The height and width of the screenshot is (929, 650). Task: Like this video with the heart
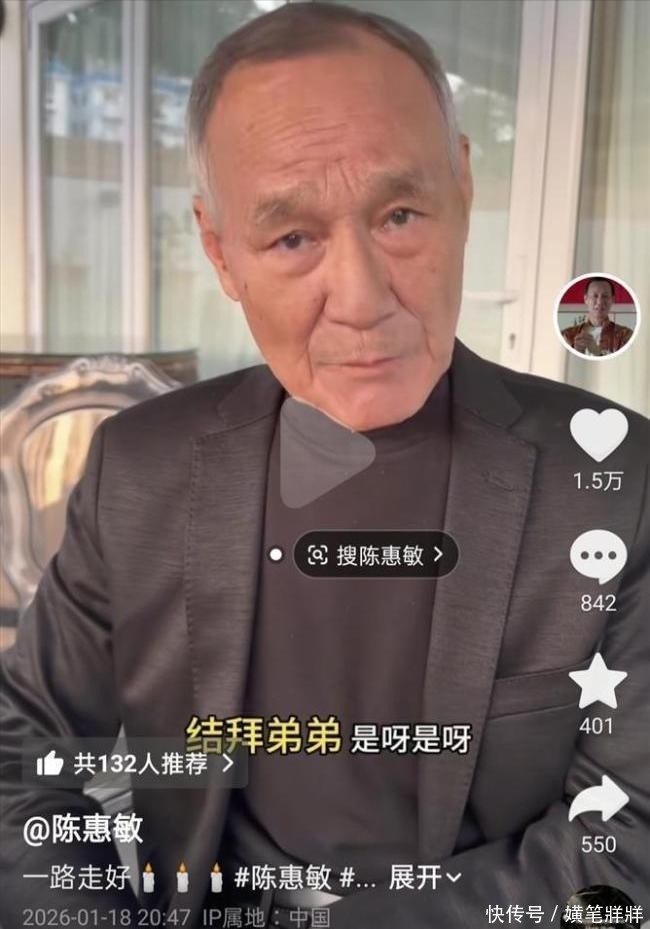598,434
